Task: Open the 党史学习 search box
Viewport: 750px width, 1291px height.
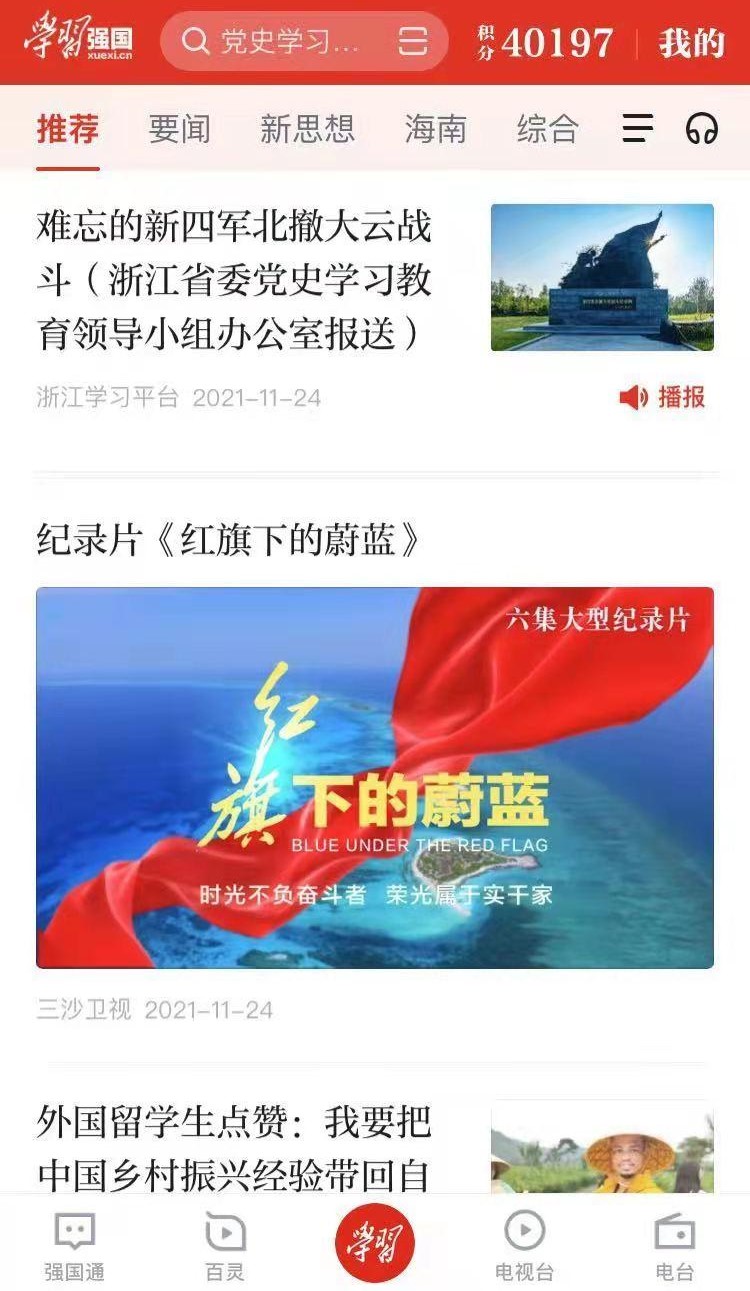Action: [x=280, y=41]
